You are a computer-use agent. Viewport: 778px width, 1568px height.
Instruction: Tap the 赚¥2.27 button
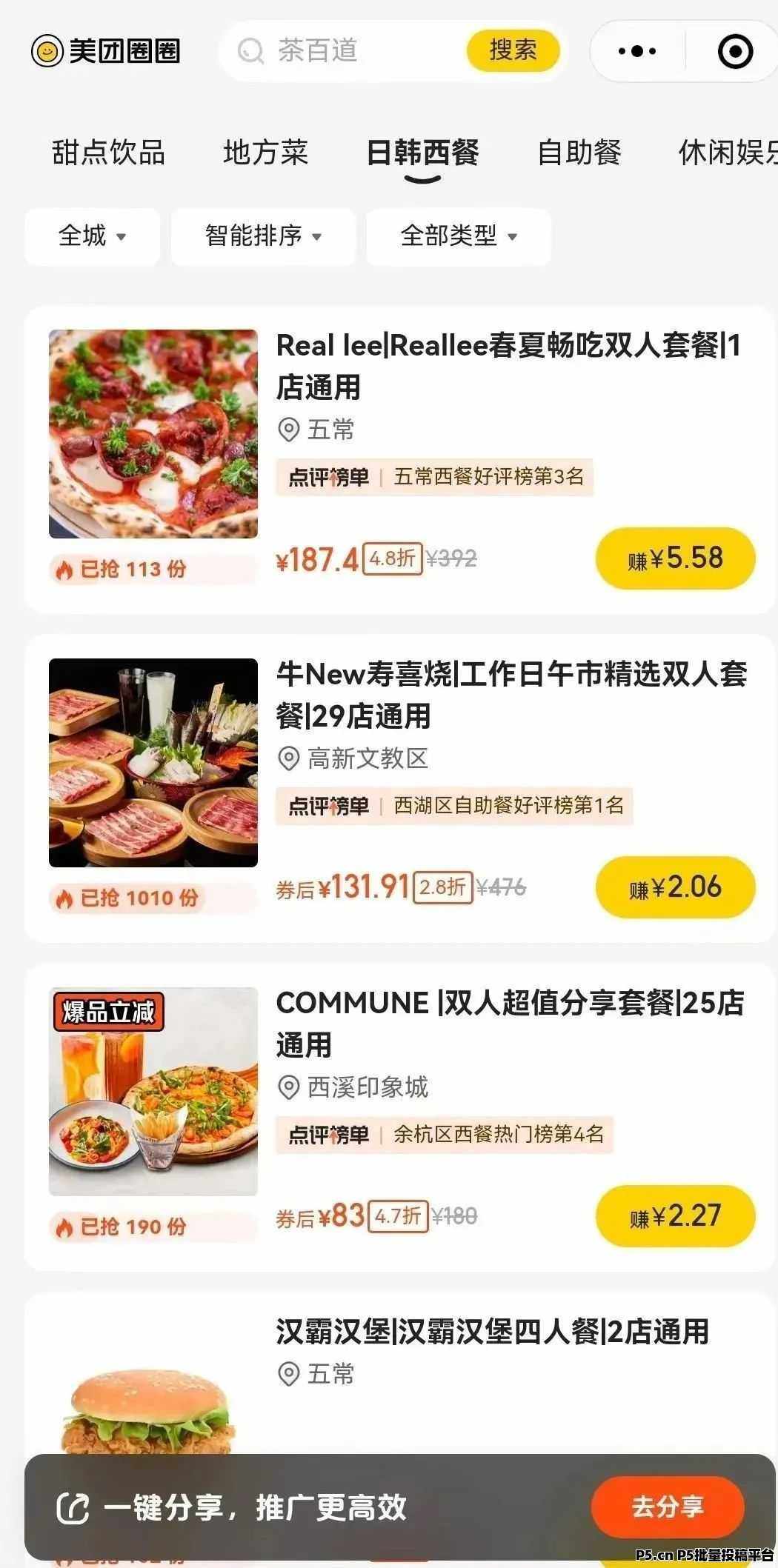675,1216
